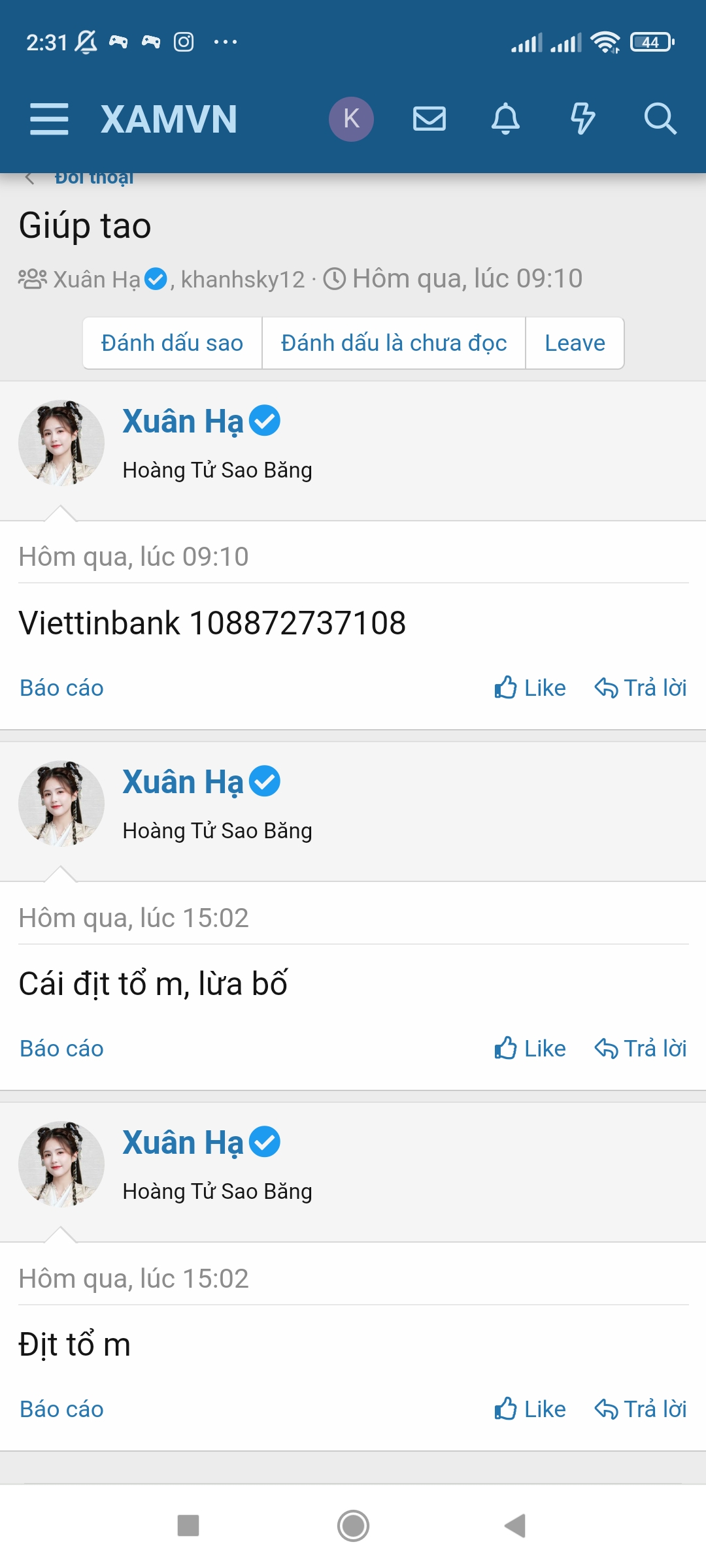Viewport: 706px width, 1568px height.
Task: Like the Viettinbank message
Action: [530, 687]
